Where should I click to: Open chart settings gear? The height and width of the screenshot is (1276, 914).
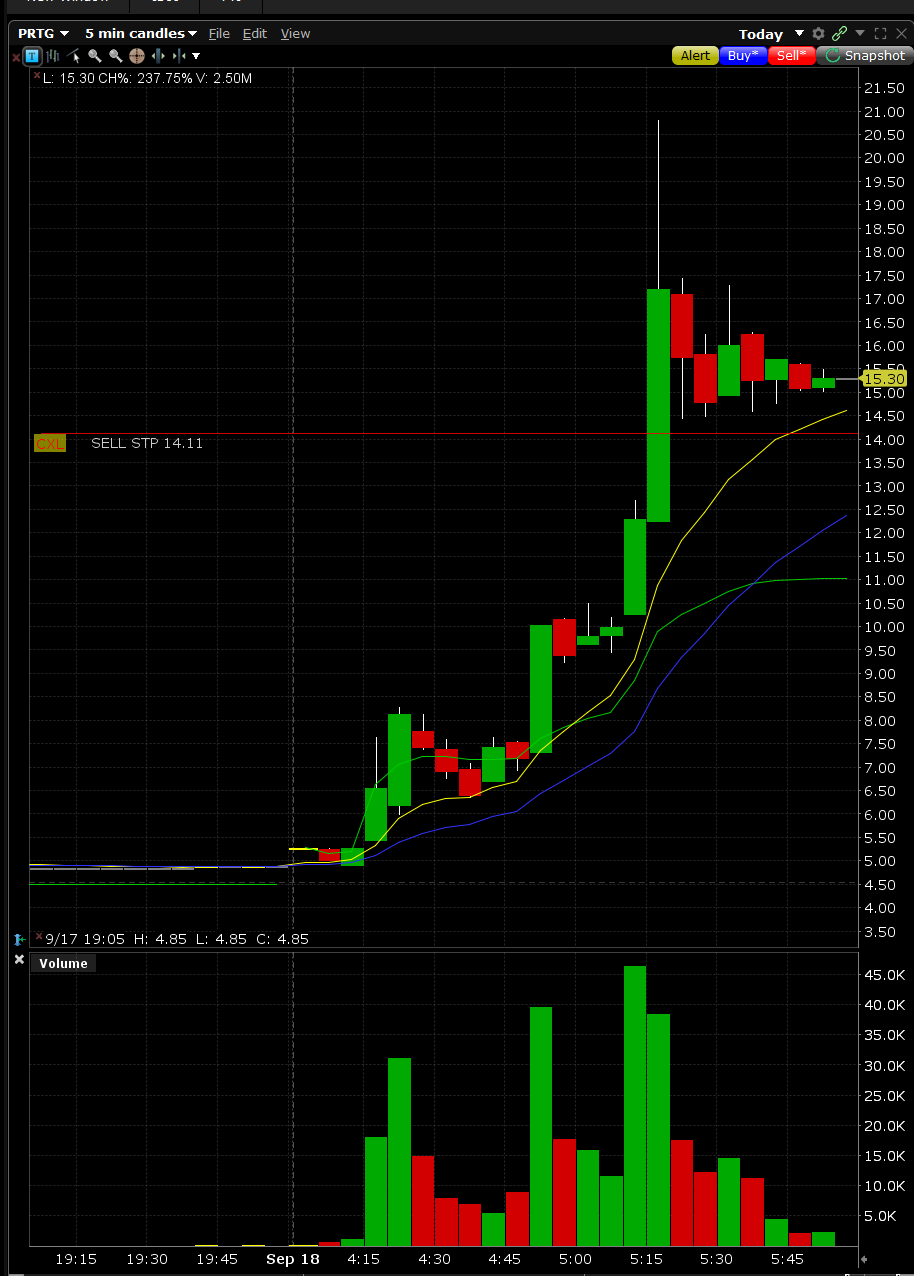[819, 34]
